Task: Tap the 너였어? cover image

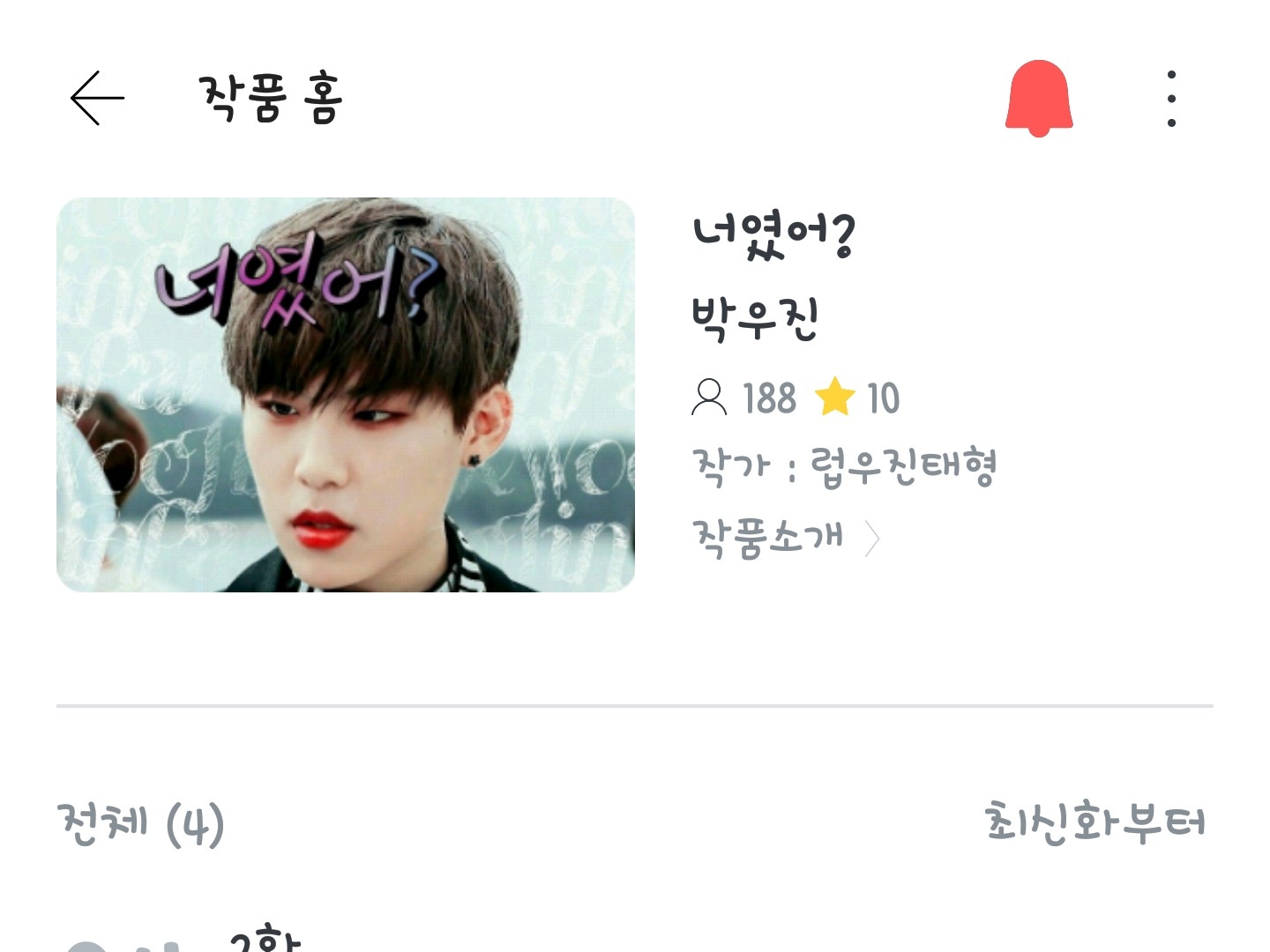Action: point(346,394)
